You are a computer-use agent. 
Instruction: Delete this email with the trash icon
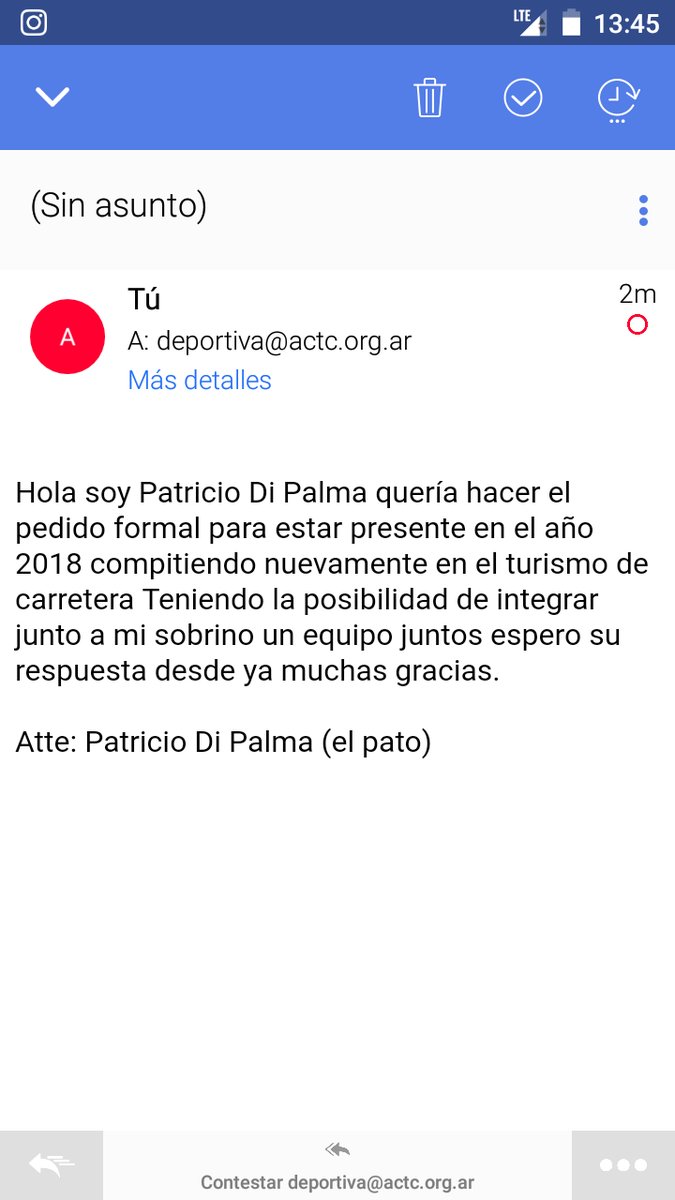(x=430, y=98)
